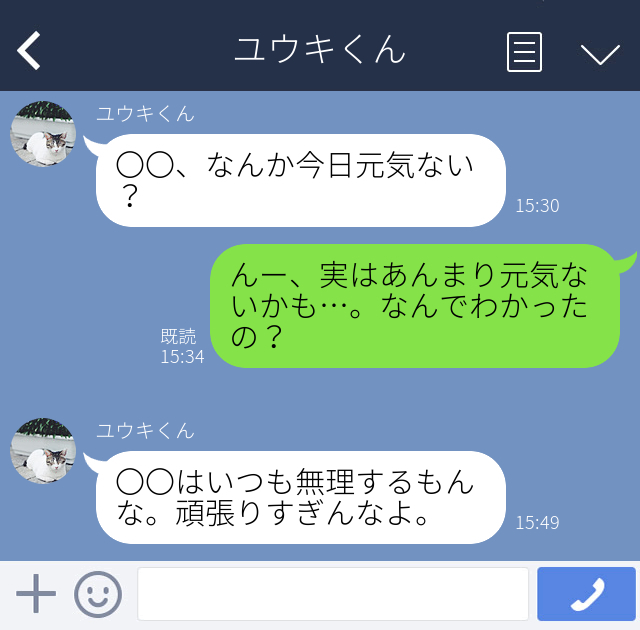This screenshot has width=640, height=630.
Task: Open ユウキくん's avatar beside the 15:49 message
Action: [x=43, y=451]
